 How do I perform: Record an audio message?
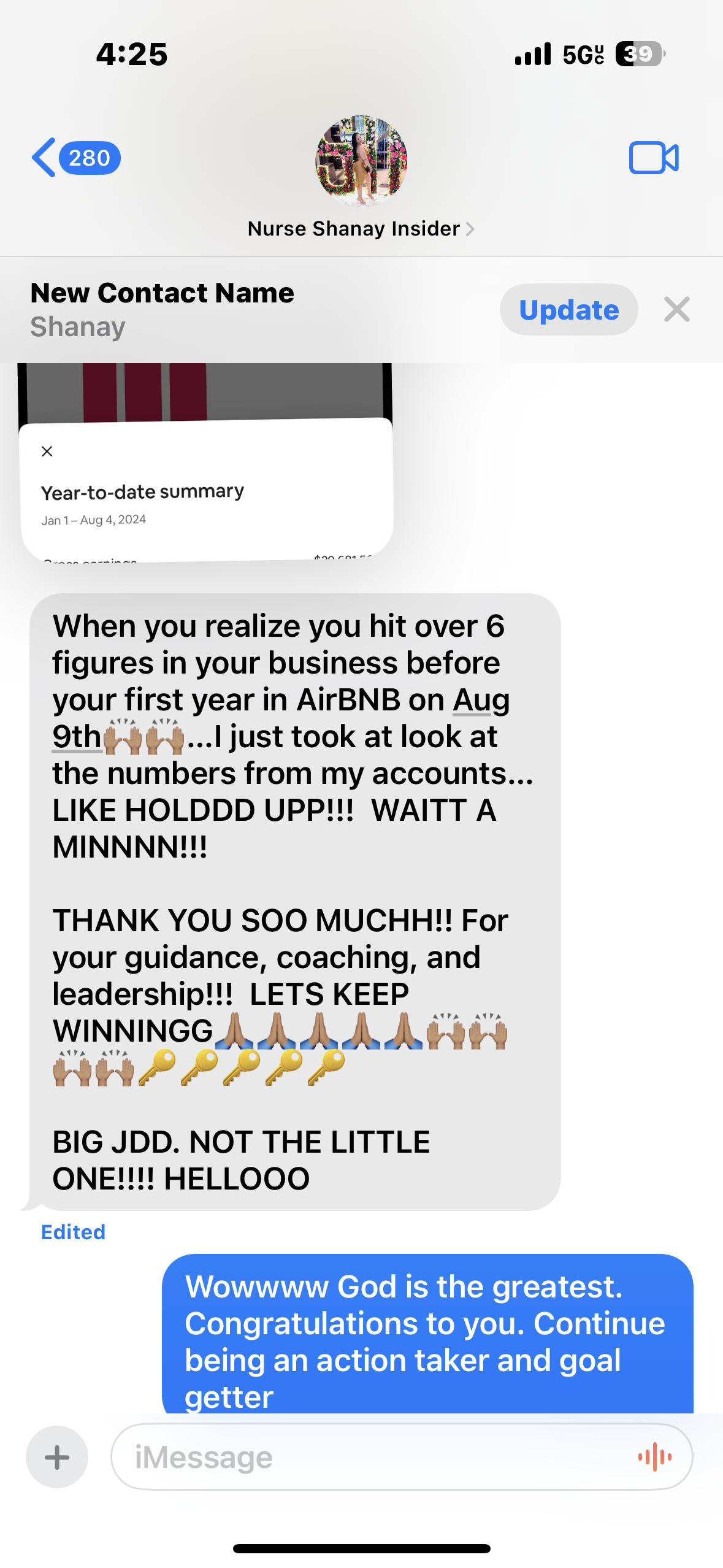click(654, 1456)
